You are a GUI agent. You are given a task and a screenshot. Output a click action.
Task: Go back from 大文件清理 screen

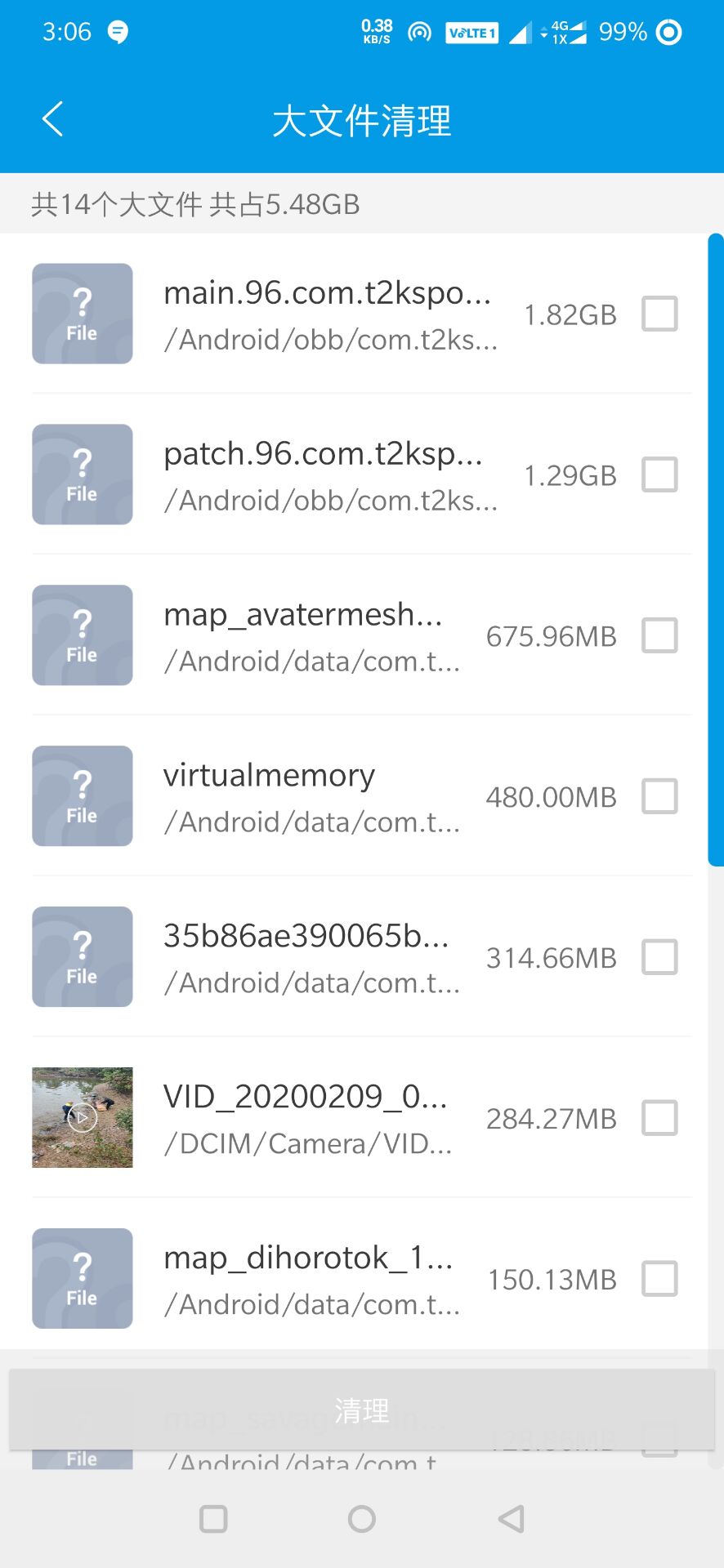point(52,119)
